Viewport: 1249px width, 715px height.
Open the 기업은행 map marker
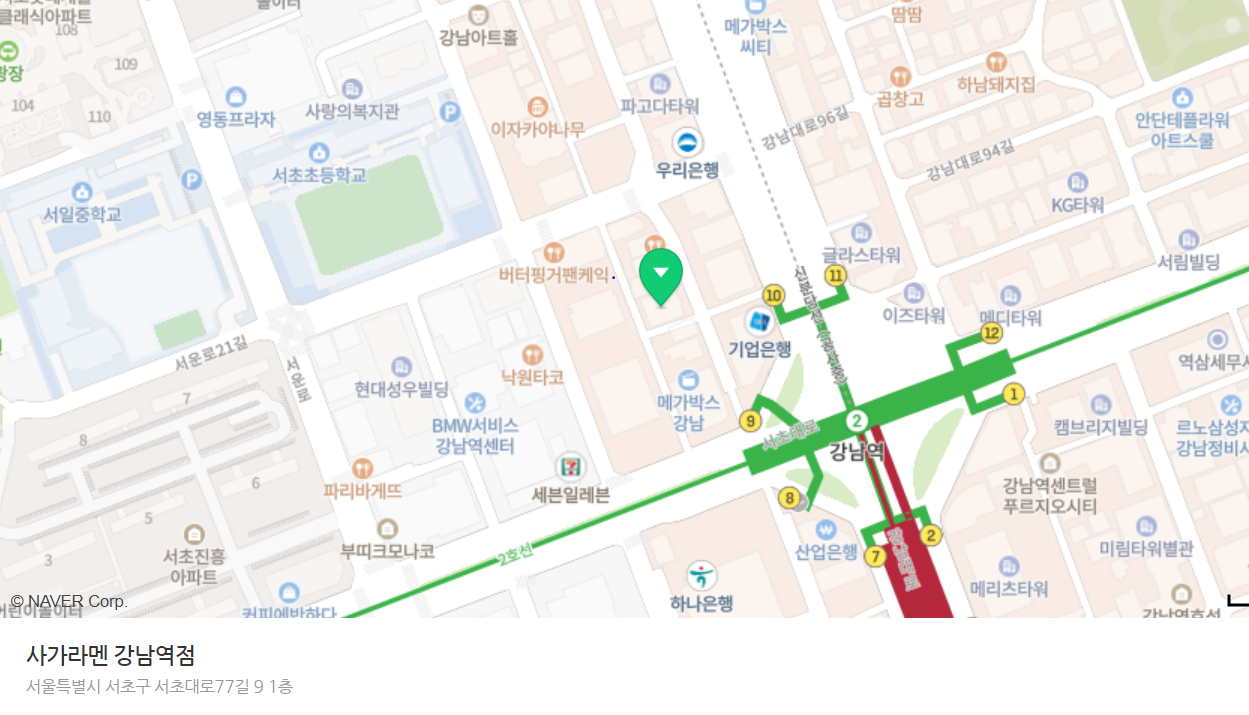click(759, 322)
